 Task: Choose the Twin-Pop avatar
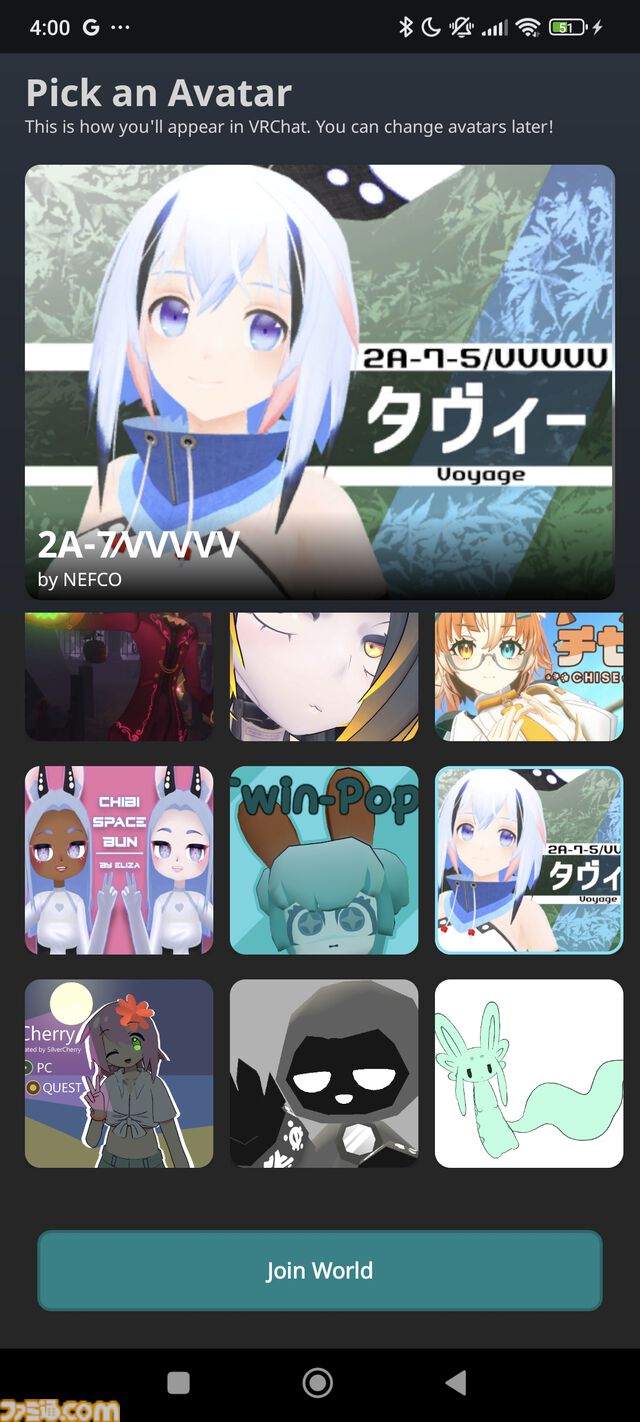324,860
